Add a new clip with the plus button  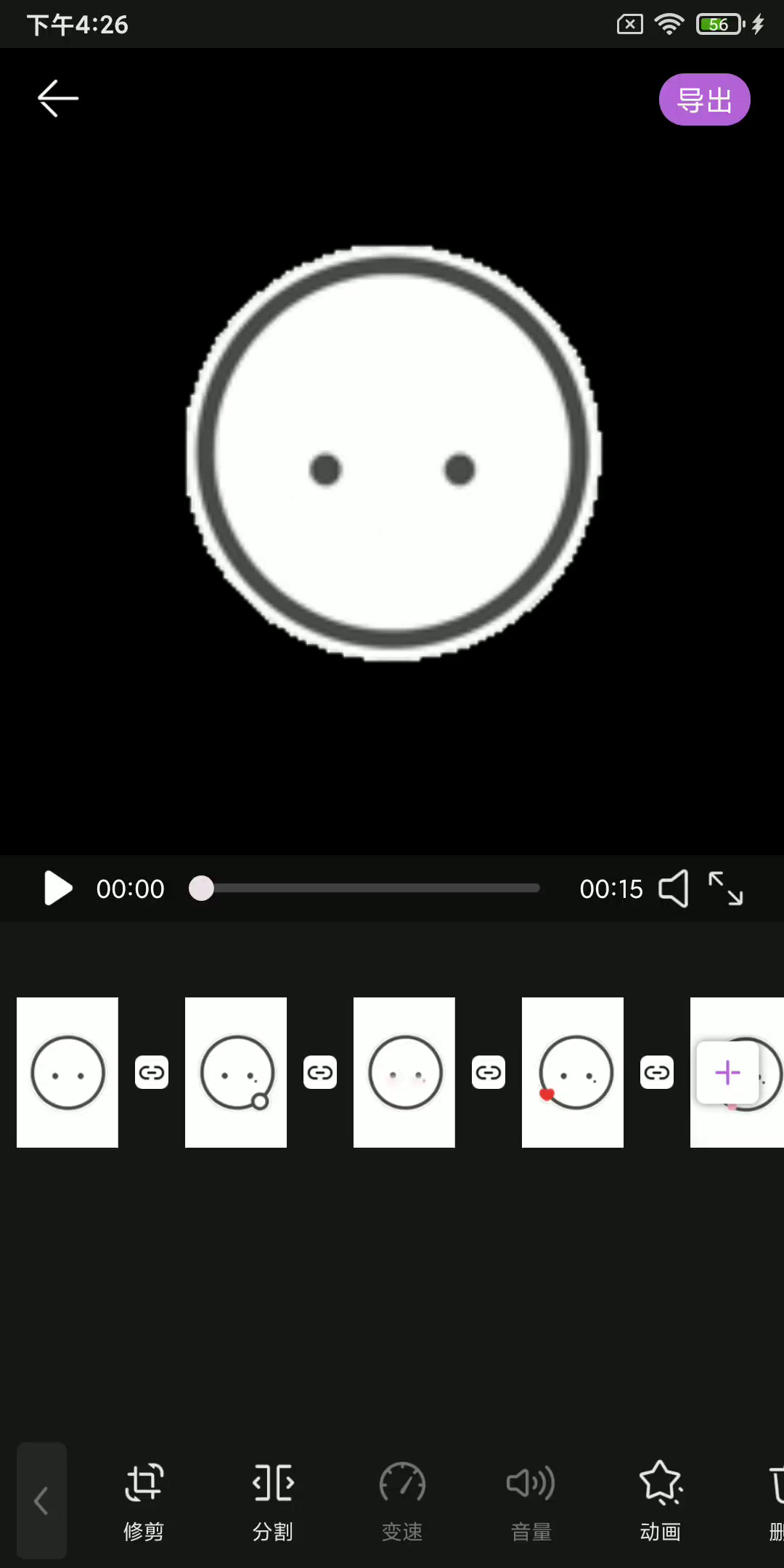727,1072
